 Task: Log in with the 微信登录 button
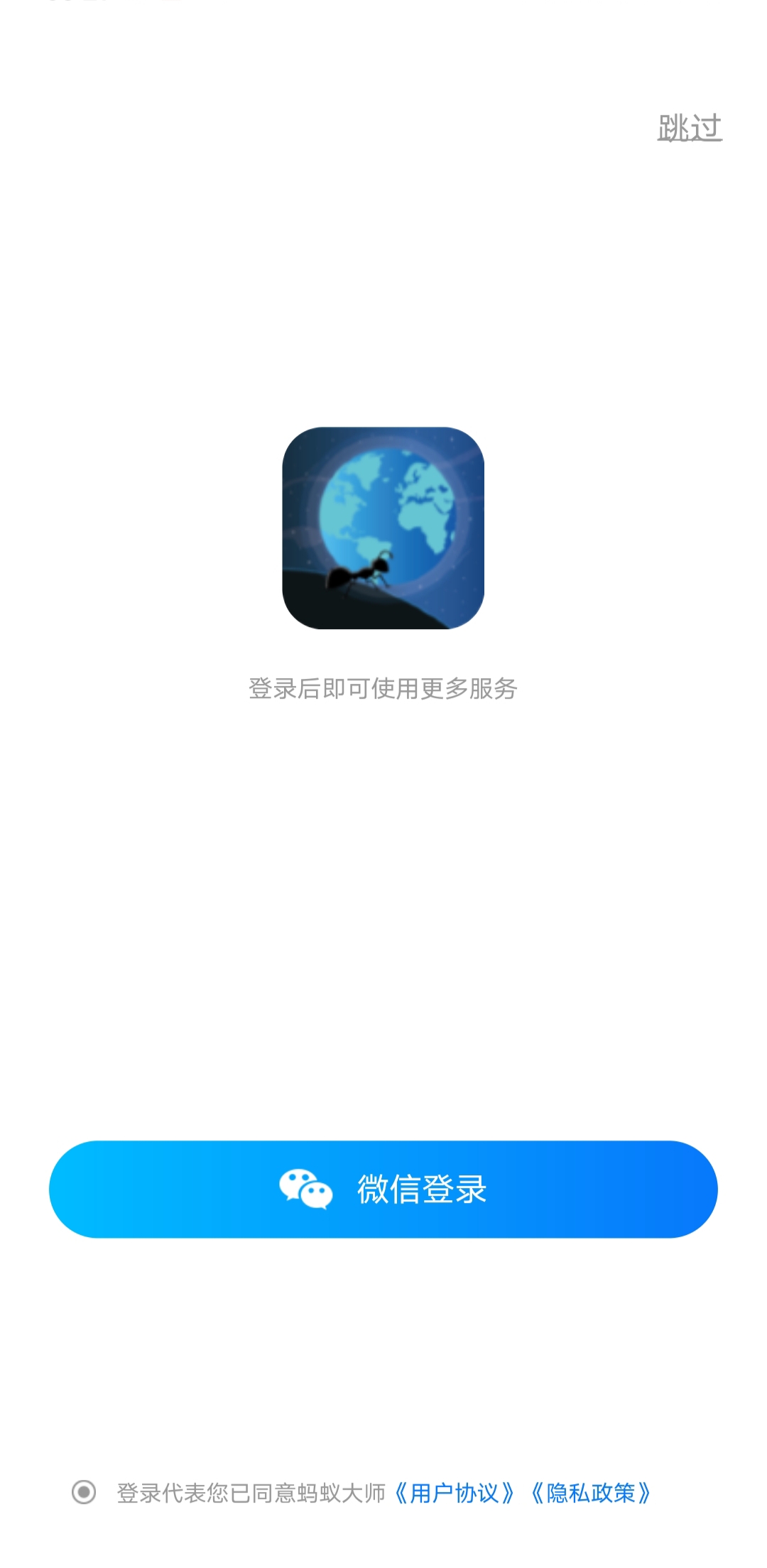[x=383, y=1189]
